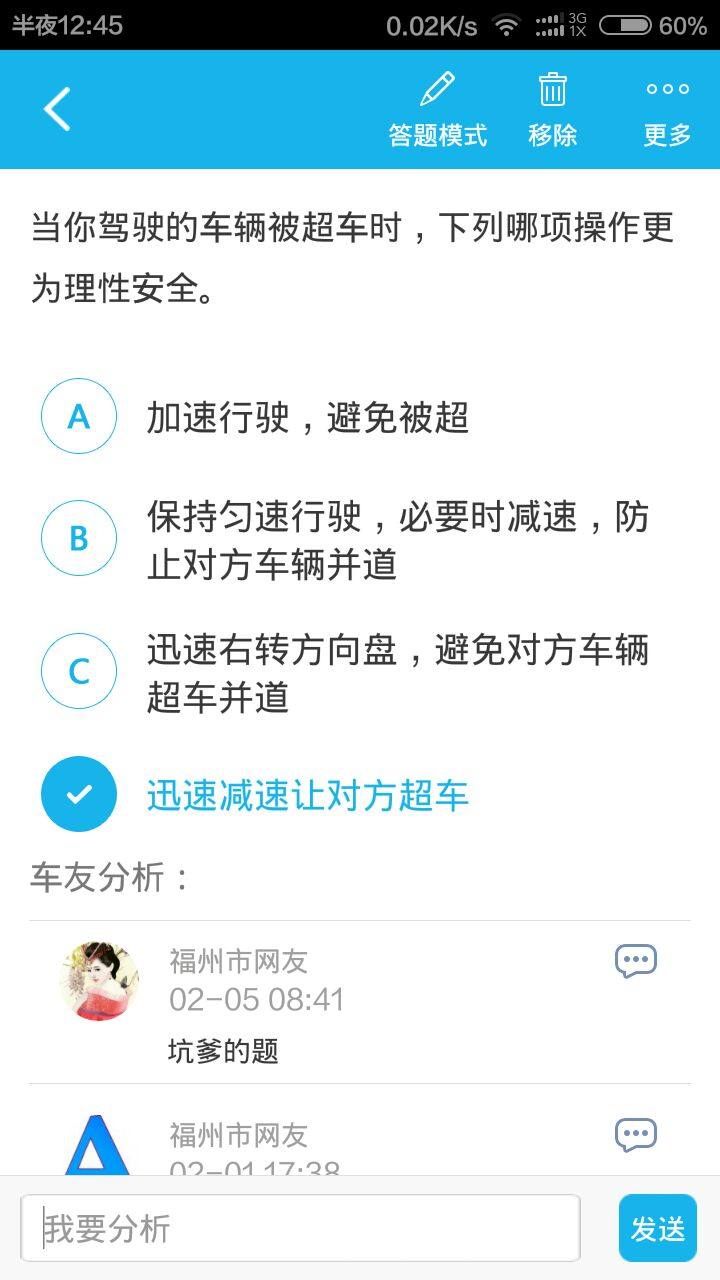The width and height of the screenshot is (720, 1280).
Task: Go back using the top-left arrow
Action: pyautogui.click(x=57, y=109)
